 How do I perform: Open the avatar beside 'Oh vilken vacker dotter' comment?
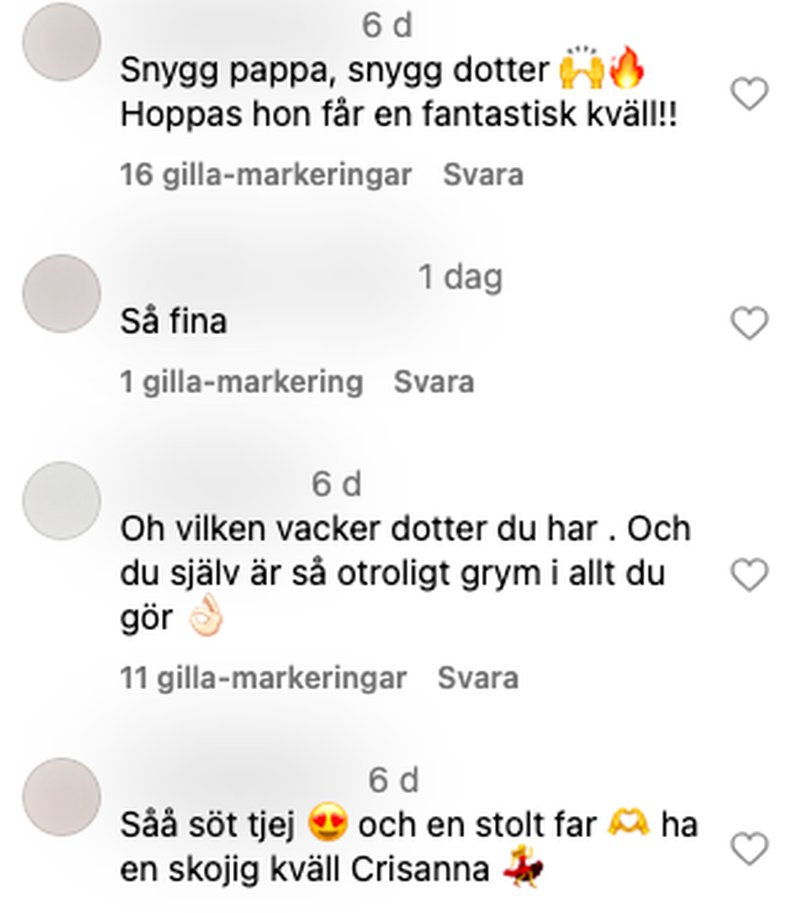click(x=61, y=501)
